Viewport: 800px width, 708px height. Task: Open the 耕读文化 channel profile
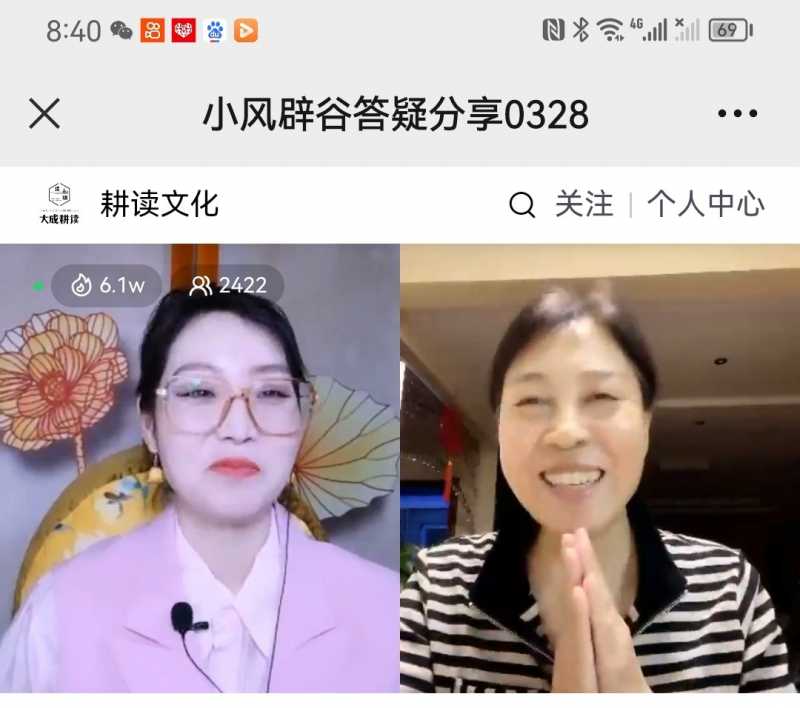pyautogui.click(x=158, y=205)
